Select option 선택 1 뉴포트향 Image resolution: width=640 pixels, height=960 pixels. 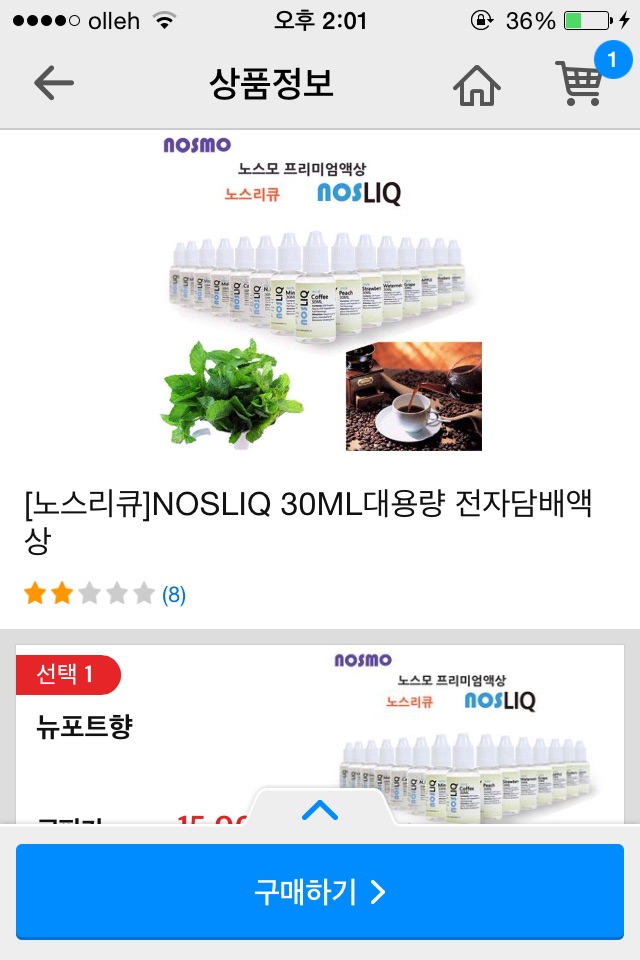click(x=85, y=727)
